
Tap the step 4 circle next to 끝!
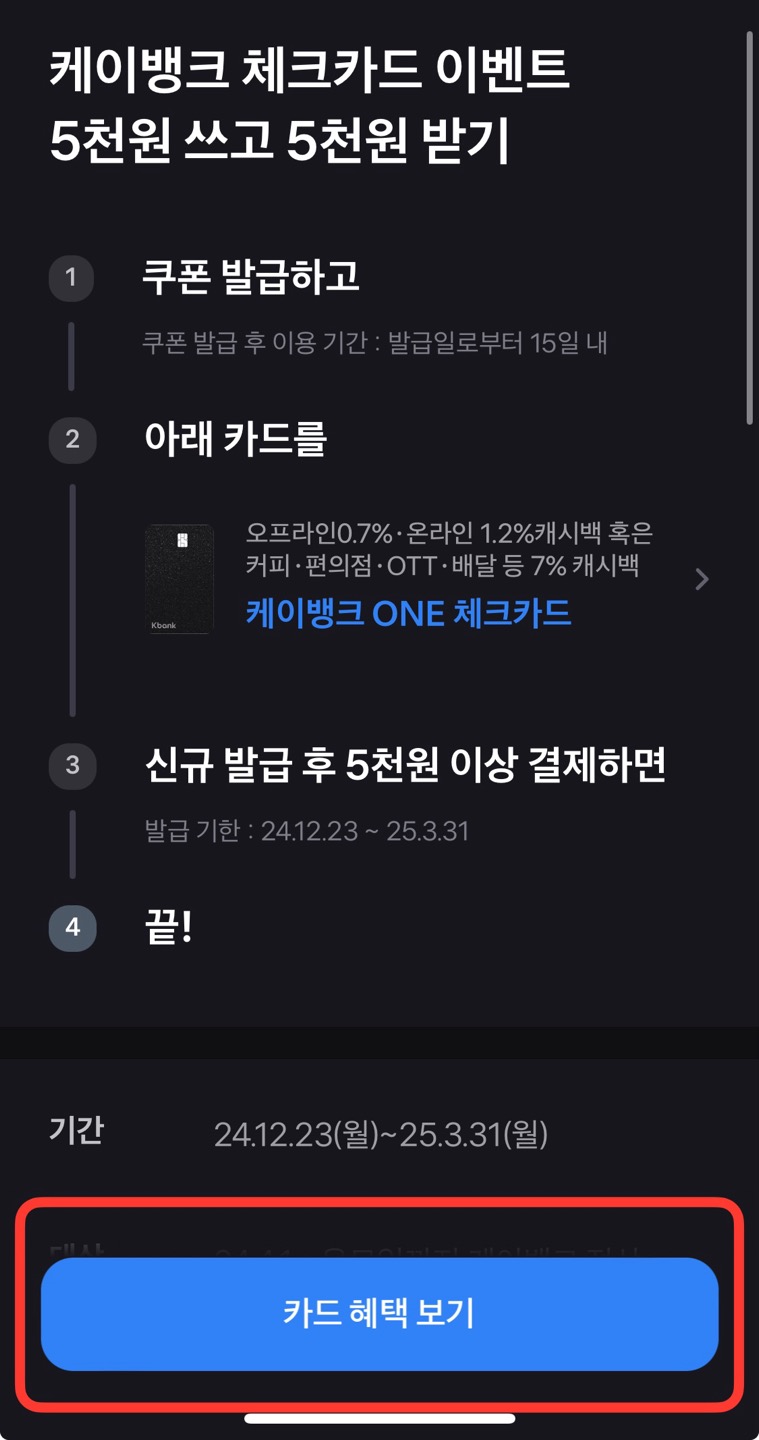click(x=71, y=928)
